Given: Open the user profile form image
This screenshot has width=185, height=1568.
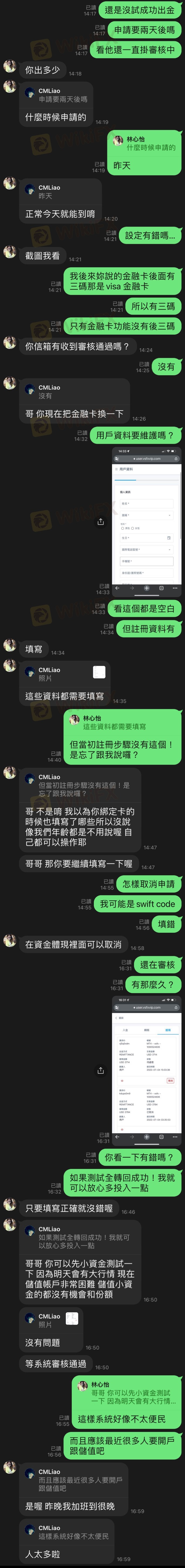Looking at the screenshot, I should tap(147, 521).
